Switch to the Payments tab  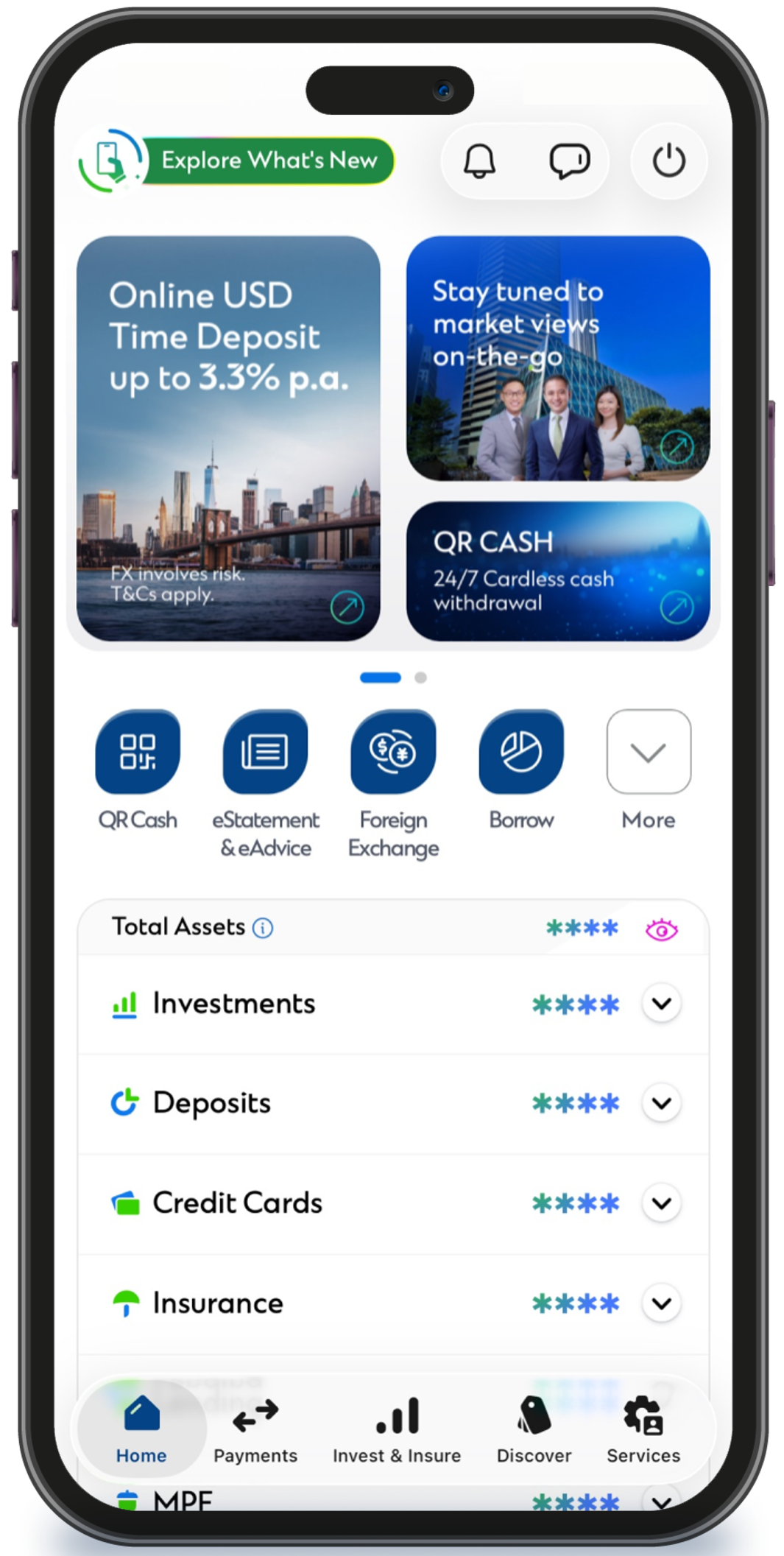click(x=255, y=1430)
